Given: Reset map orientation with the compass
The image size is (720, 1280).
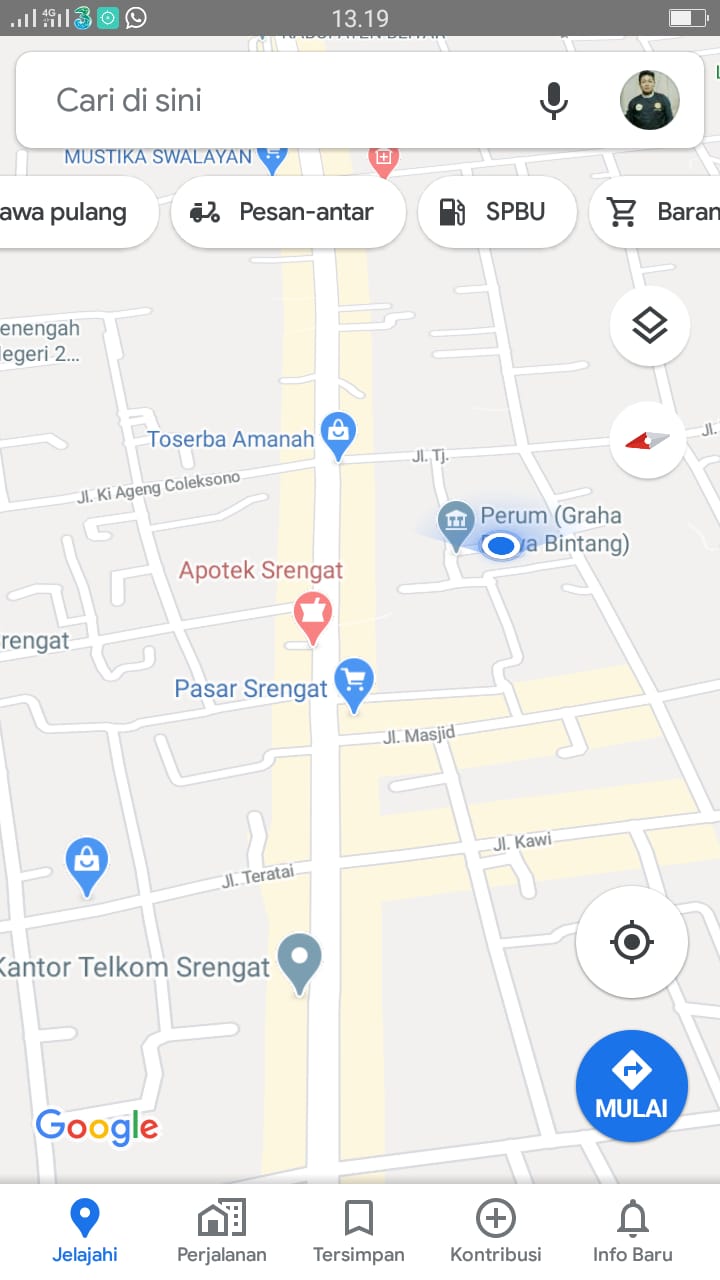Looking at the screenshot, I should click(647, 440).
